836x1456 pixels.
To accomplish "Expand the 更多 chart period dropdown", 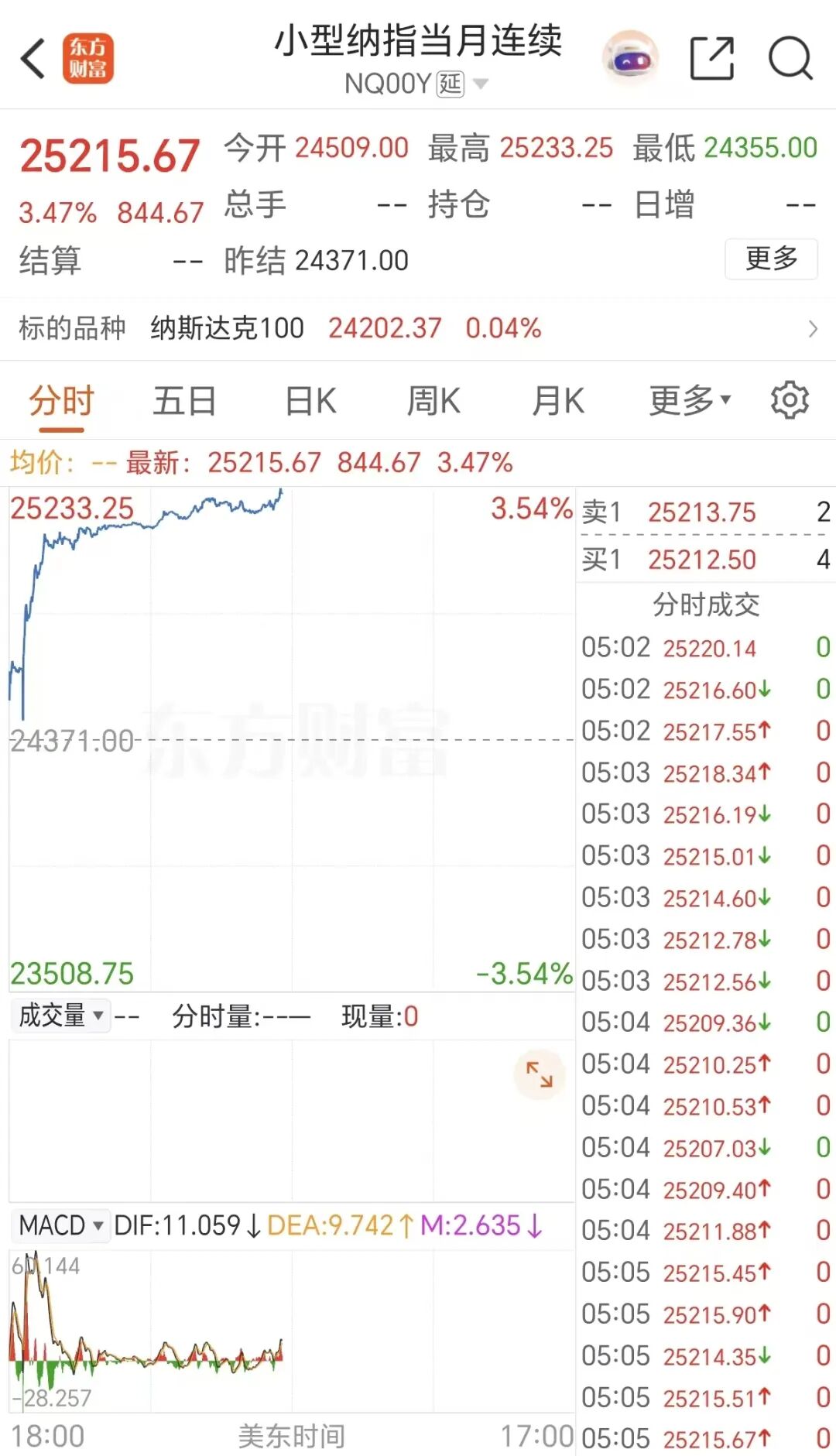I will tap(689, 401).
